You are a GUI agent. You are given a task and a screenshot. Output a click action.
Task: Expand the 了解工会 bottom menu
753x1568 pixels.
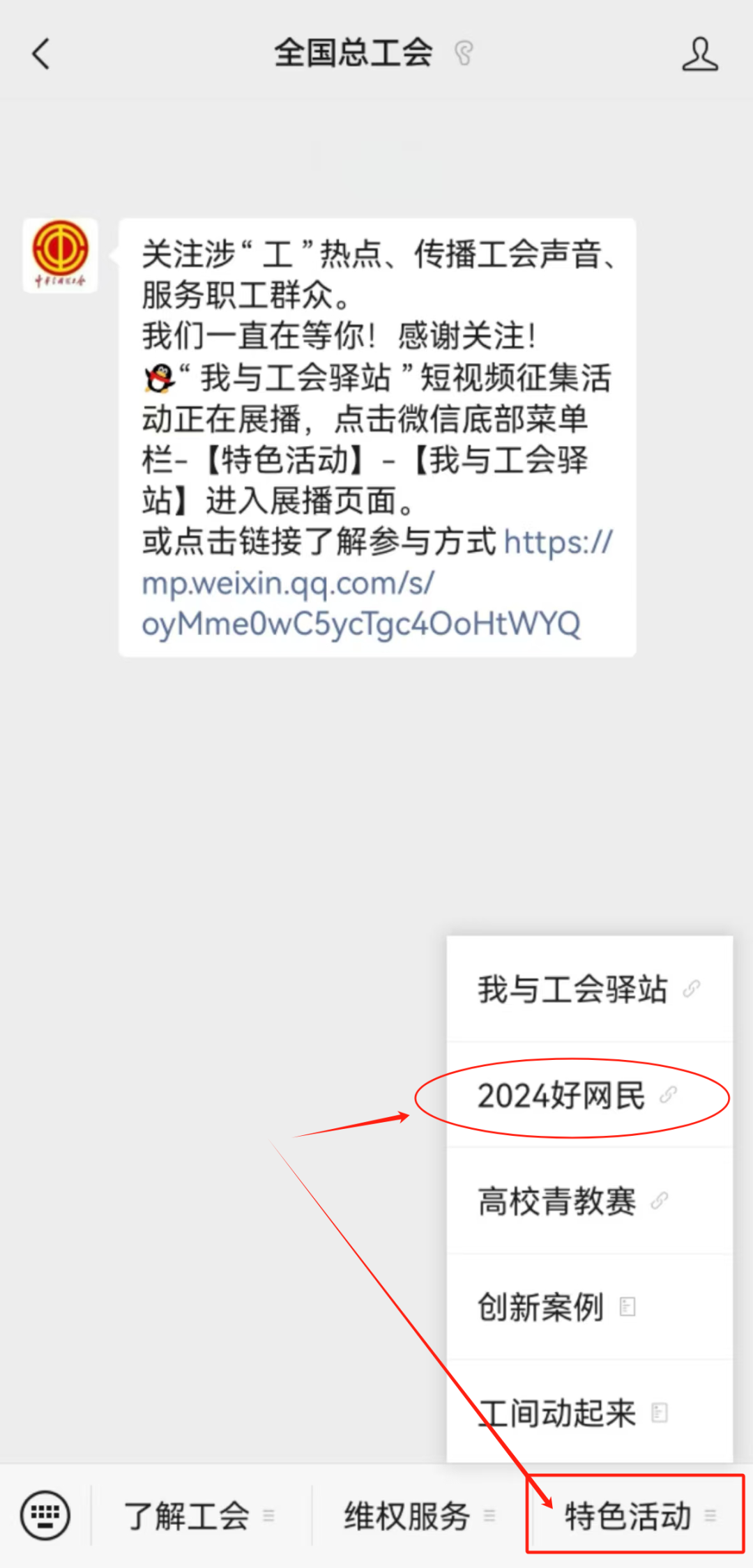[x=201, y=1516]
